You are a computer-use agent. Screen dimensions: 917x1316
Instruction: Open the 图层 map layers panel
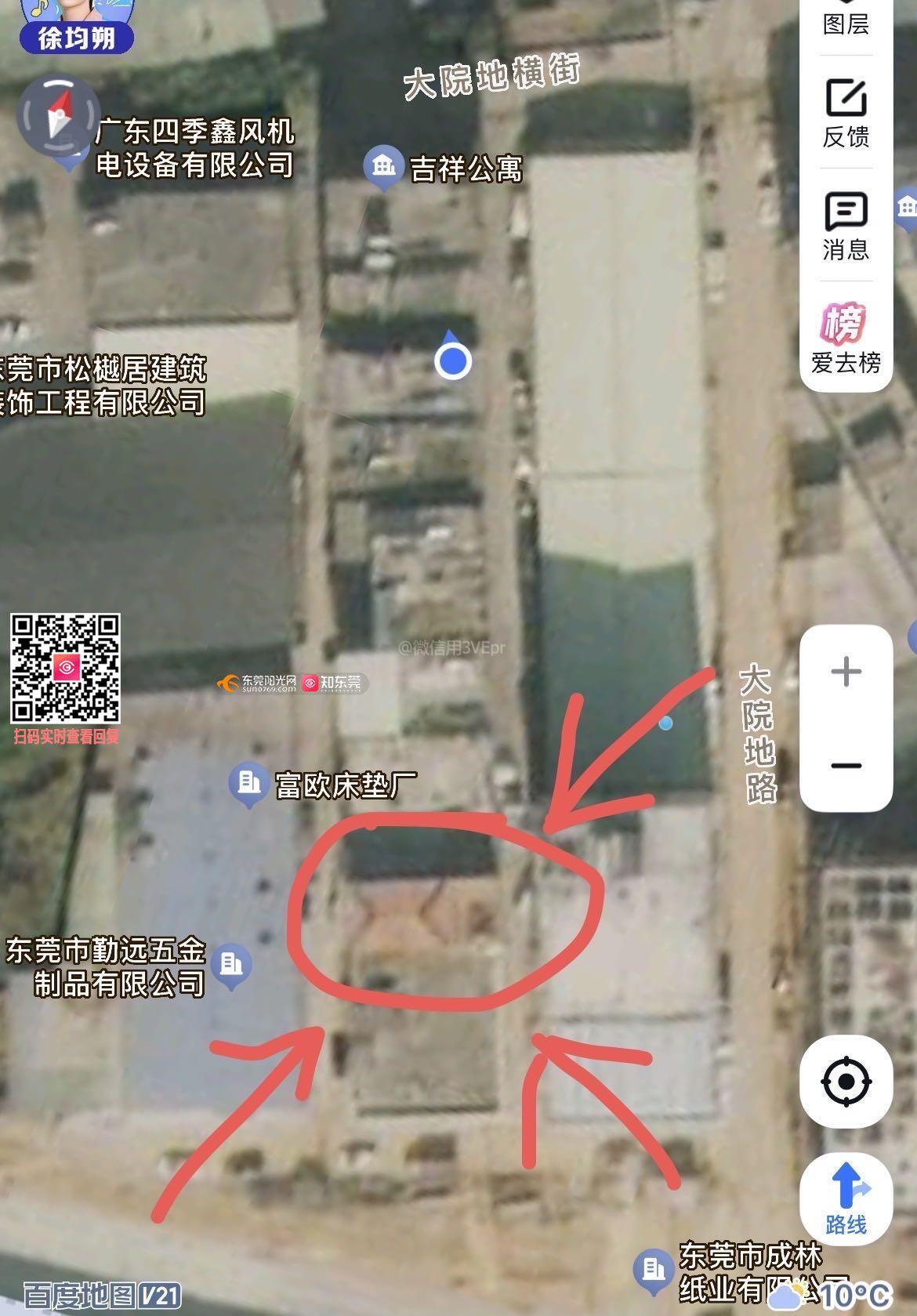846,21
